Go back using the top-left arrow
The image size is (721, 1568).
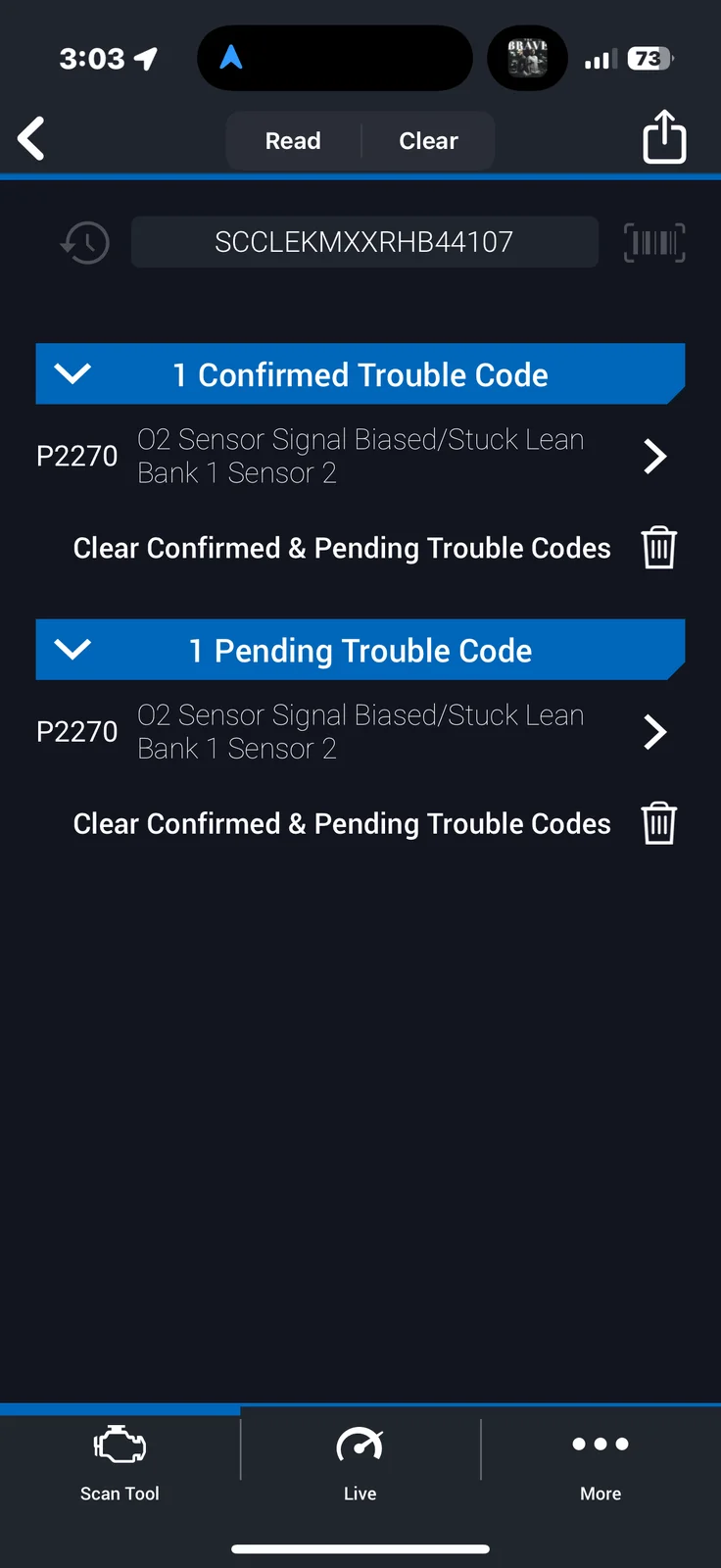tap(31, 138)
